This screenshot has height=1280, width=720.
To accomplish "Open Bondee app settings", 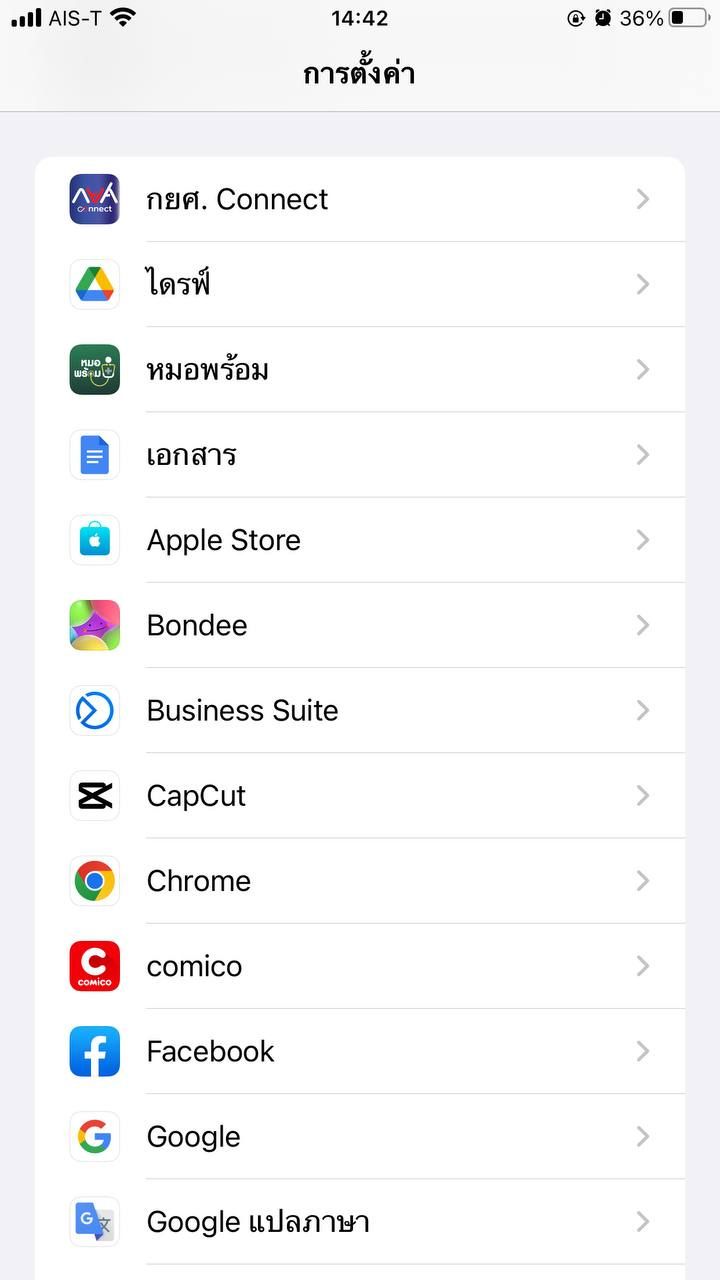I will tap(360, 625).
